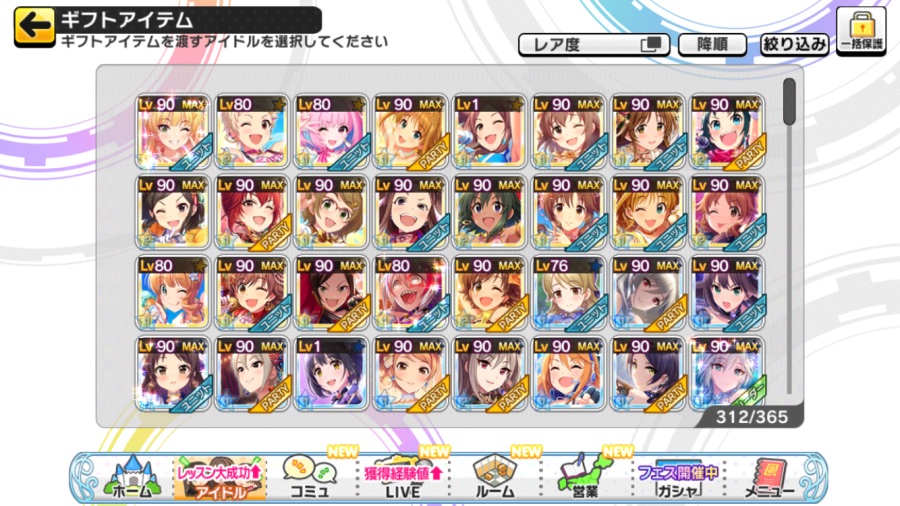Viewport: 900px width, 506px height.
Task: Switch to the LIVE tab
Action: [397, 478]
